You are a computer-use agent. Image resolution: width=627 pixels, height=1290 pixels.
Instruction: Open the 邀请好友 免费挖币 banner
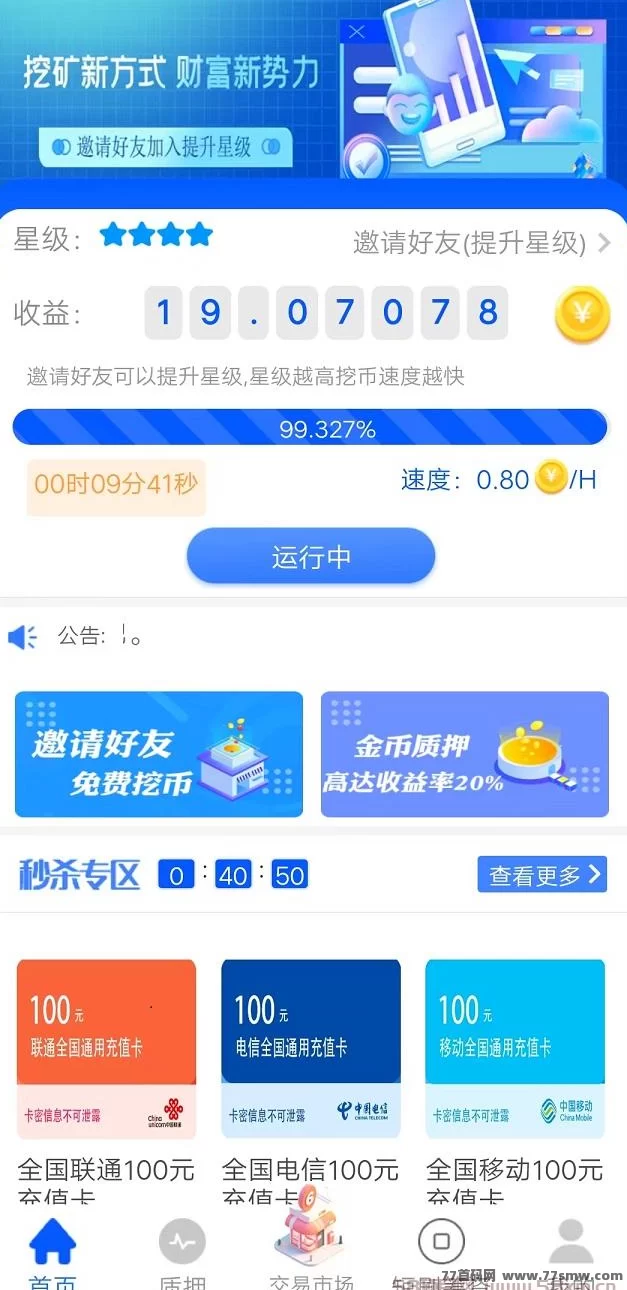159,754
